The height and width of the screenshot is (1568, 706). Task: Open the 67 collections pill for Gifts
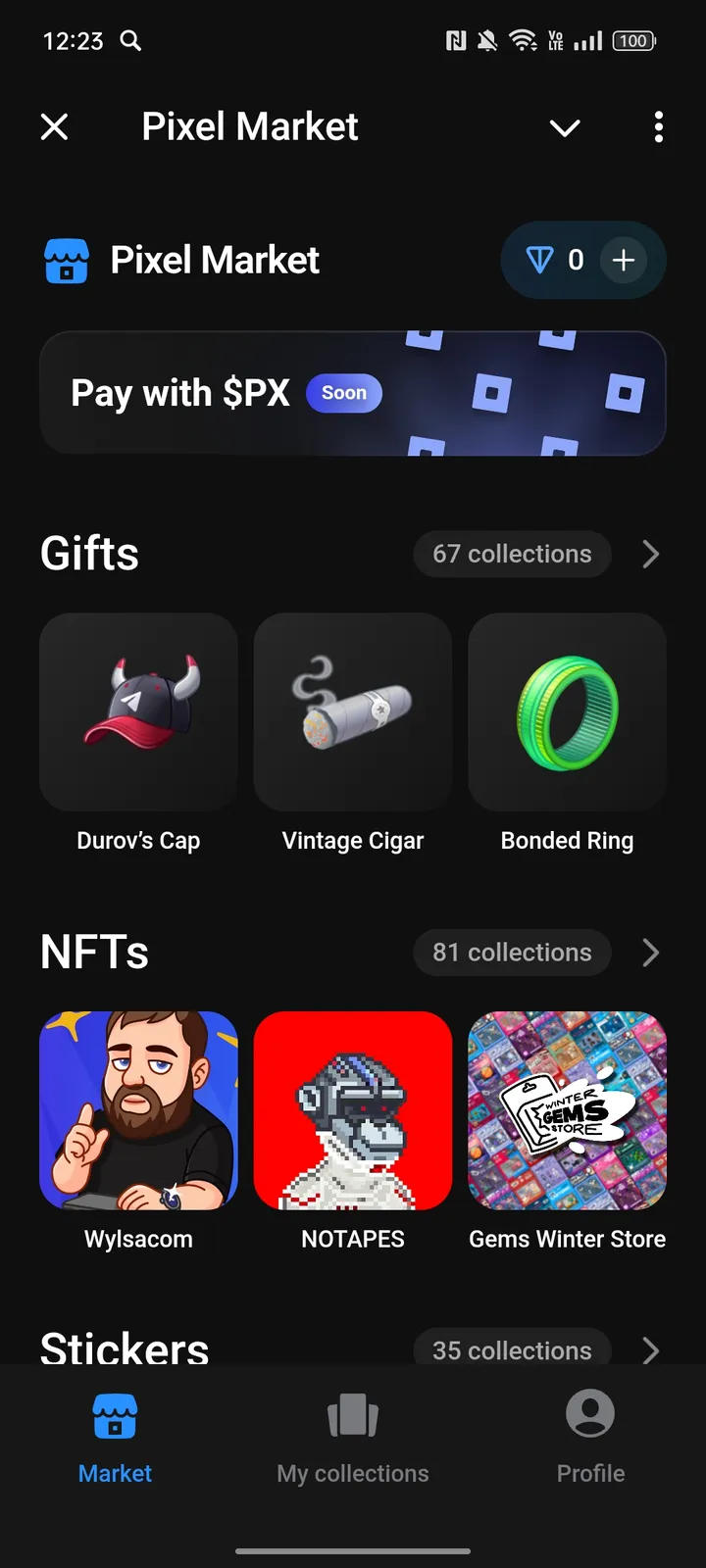pyautogui.click(x=511, y=554)
